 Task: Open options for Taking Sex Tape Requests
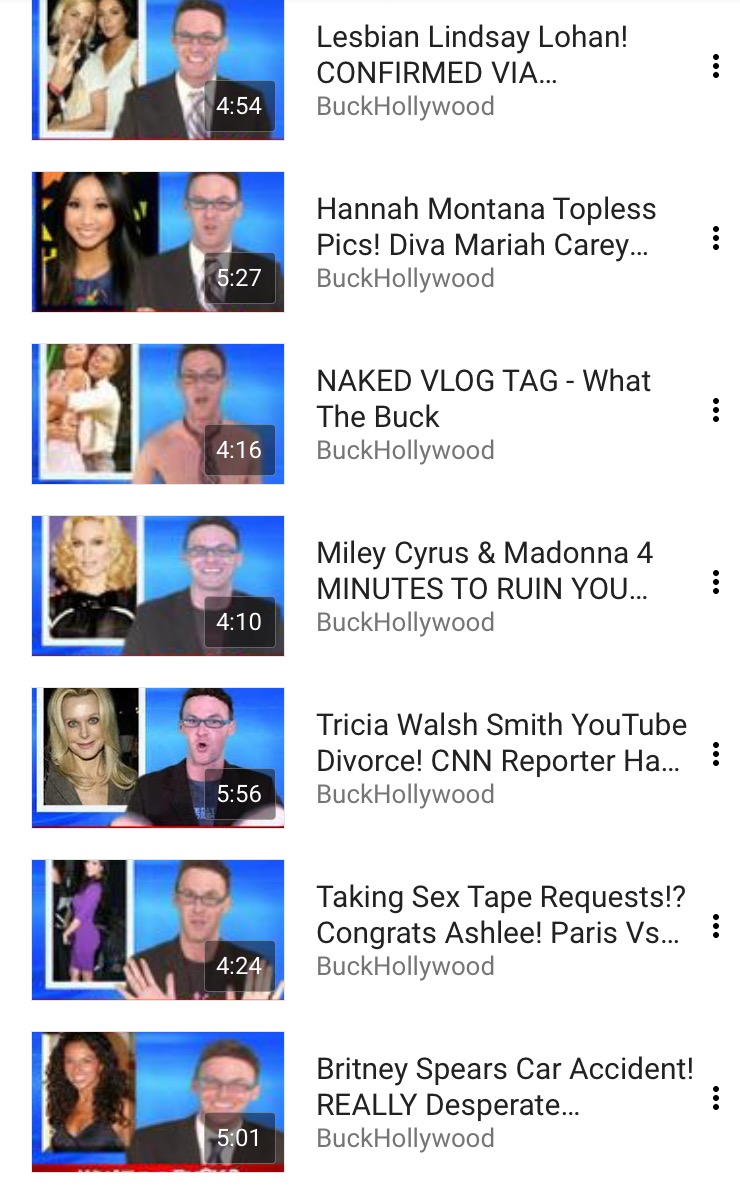(x=716, y=926)
